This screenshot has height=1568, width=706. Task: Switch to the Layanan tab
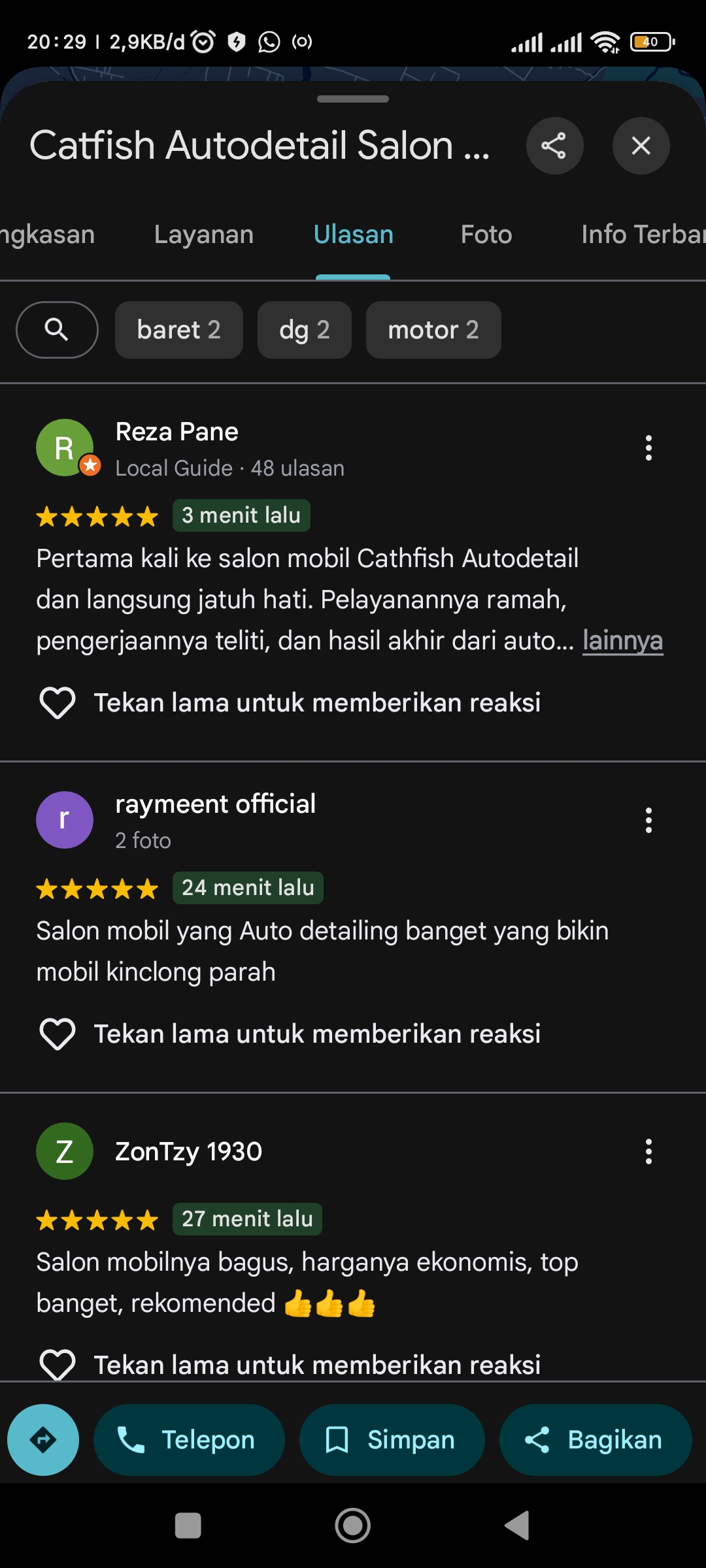coord(204,235)
